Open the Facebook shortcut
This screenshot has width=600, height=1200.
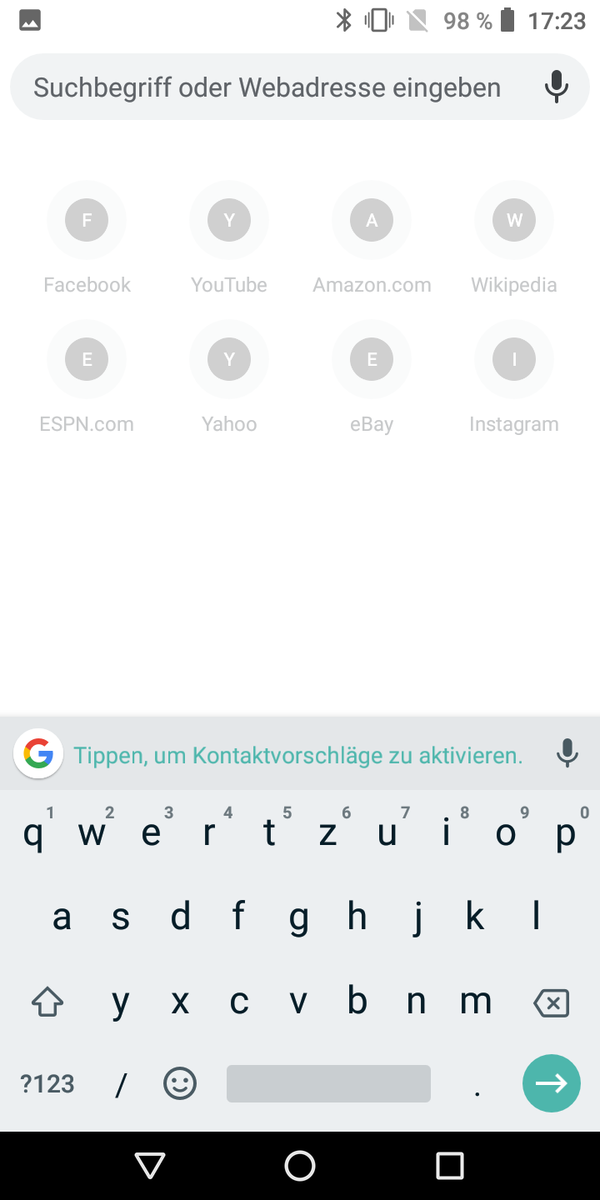click(87, 239)
